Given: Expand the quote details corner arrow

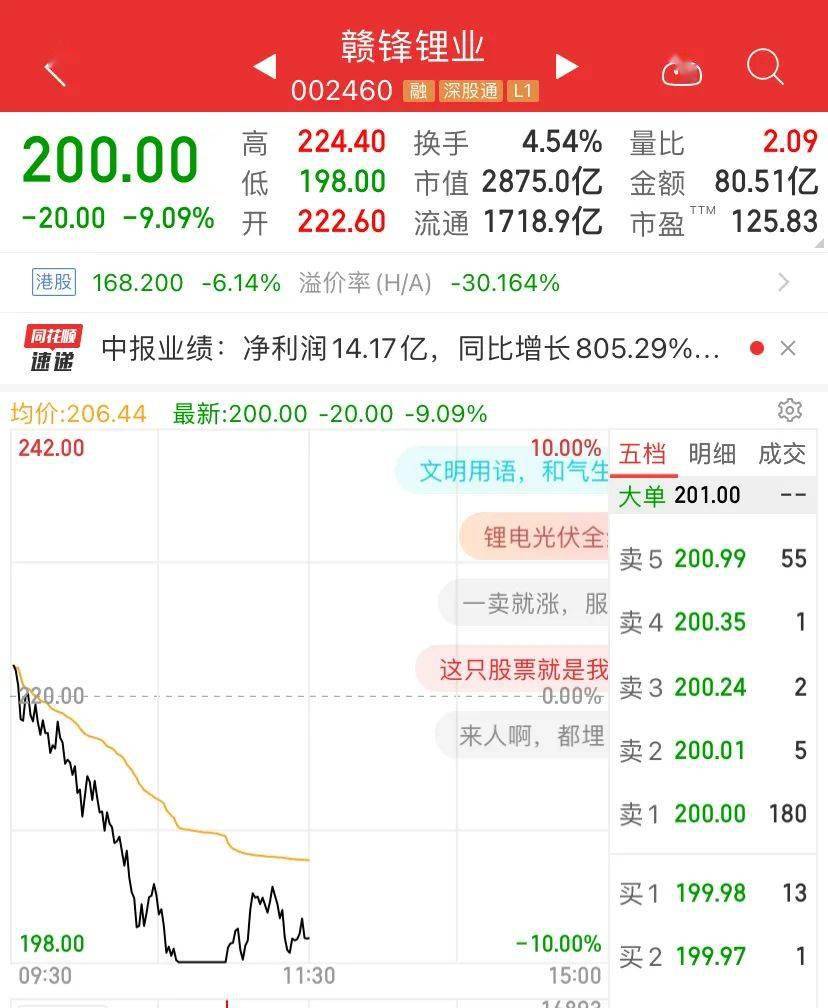Looking at the screenshot, I should [x=820, y=244].
